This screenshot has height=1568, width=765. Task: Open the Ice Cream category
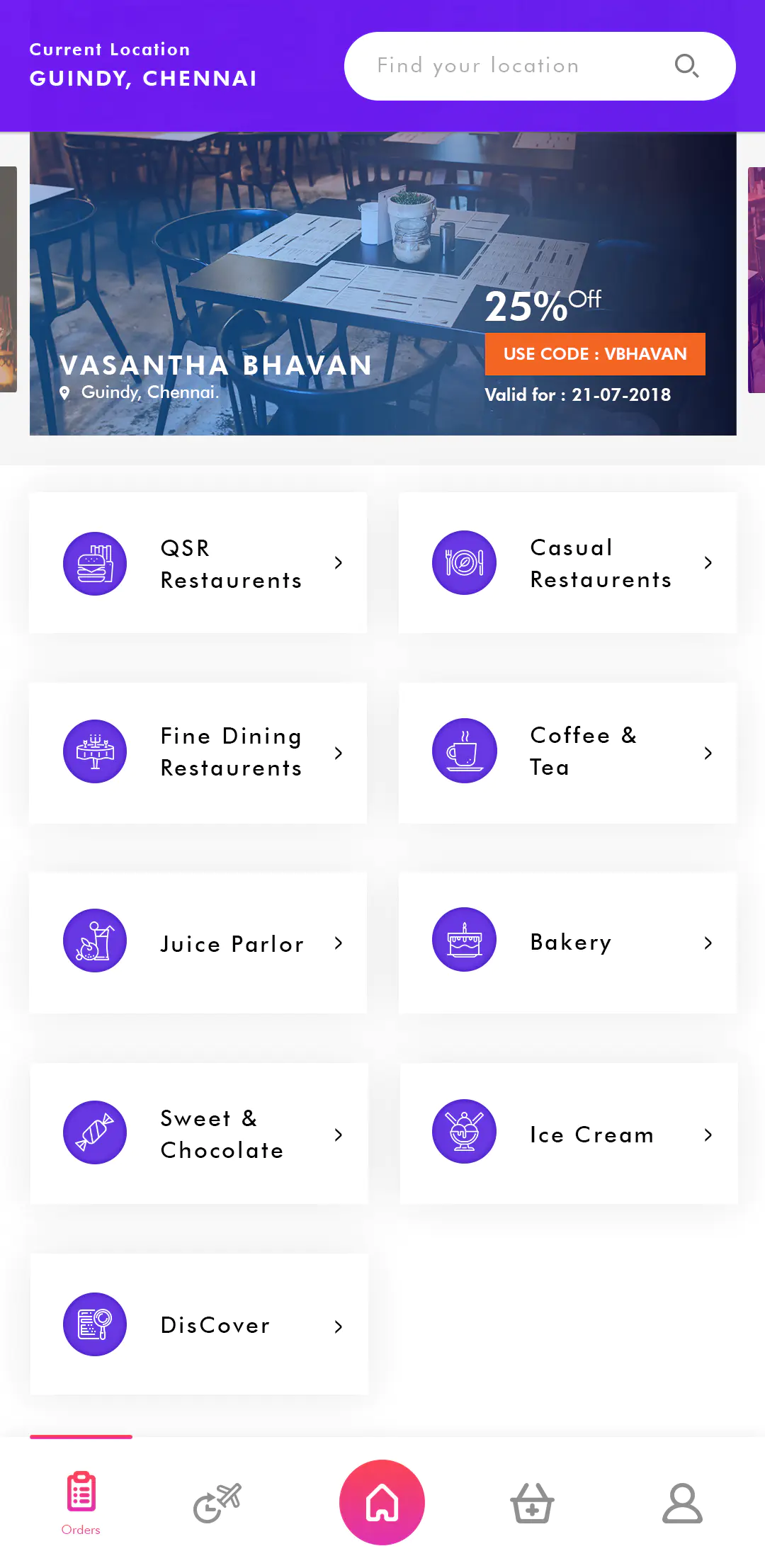coord(567,1133)
